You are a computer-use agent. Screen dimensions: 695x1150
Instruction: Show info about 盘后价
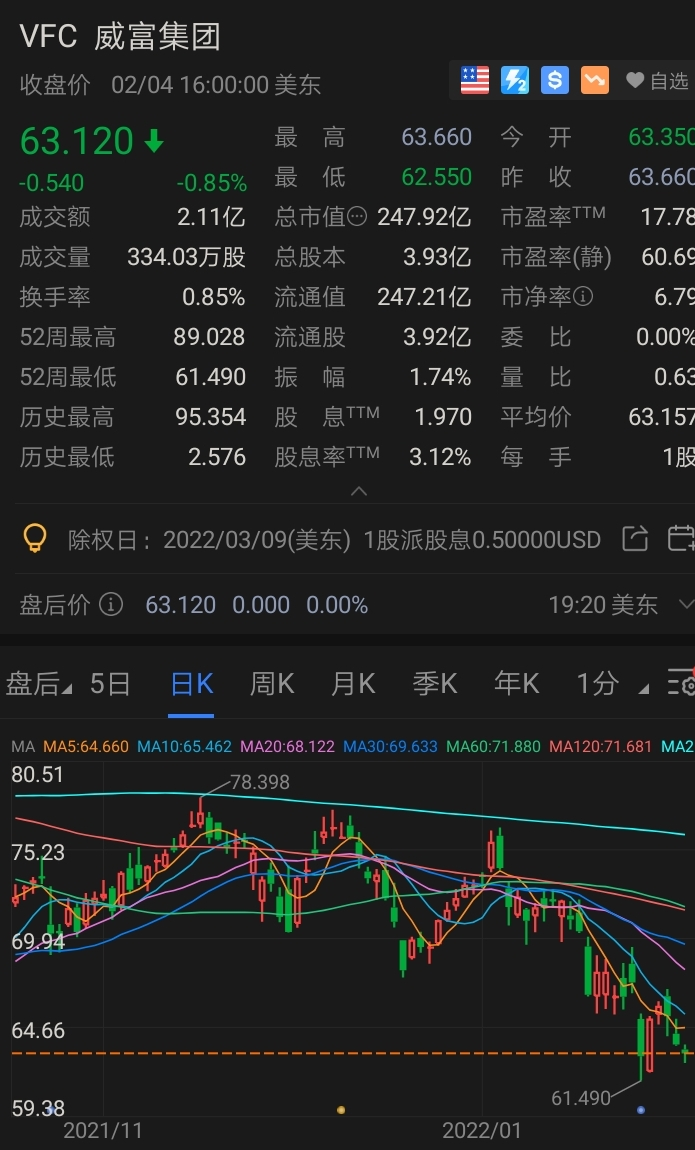pyautogui.click(x=112, y=604)
